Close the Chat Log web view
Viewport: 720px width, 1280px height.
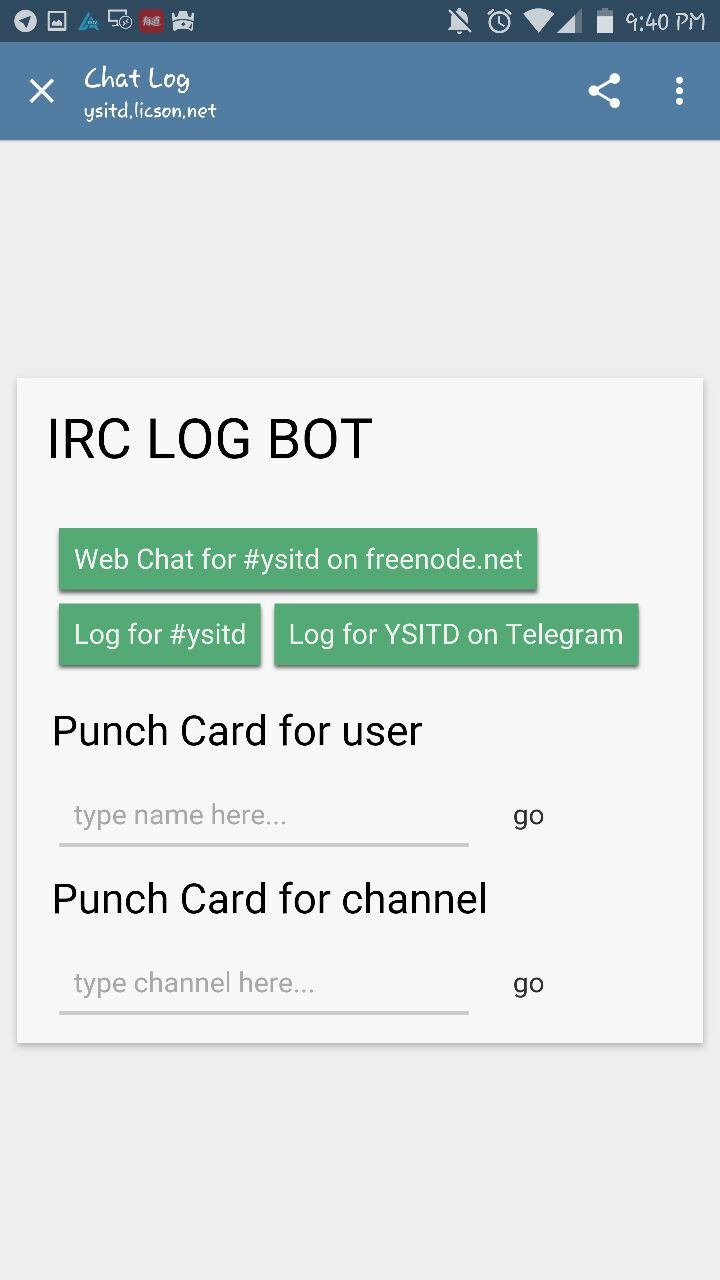41,92
